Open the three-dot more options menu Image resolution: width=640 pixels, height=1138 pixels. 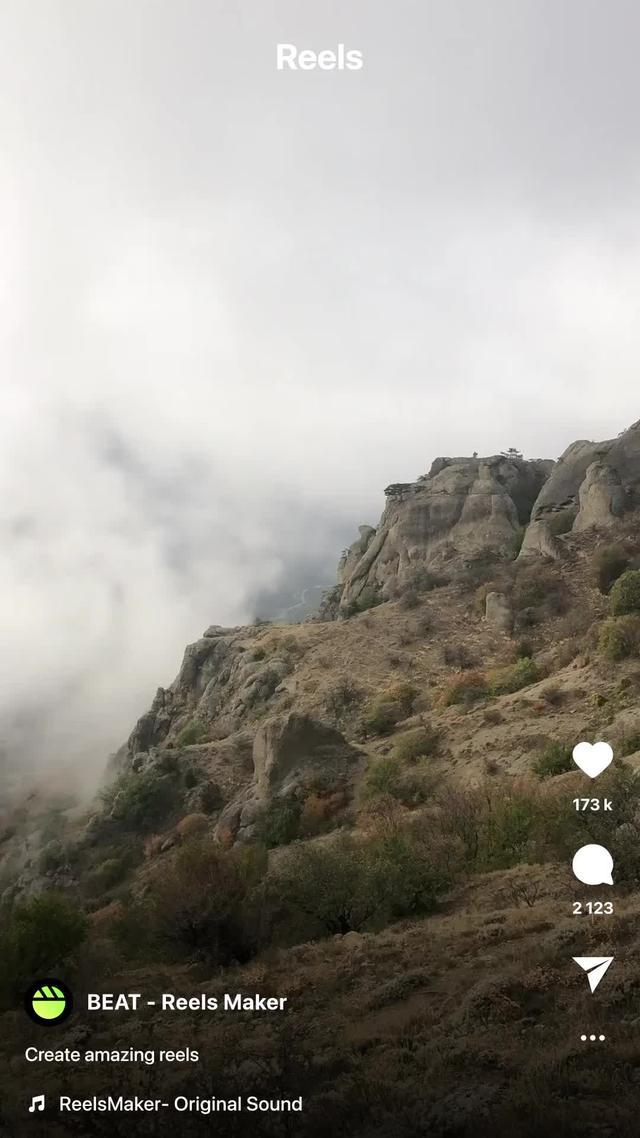pos(592,1038)
